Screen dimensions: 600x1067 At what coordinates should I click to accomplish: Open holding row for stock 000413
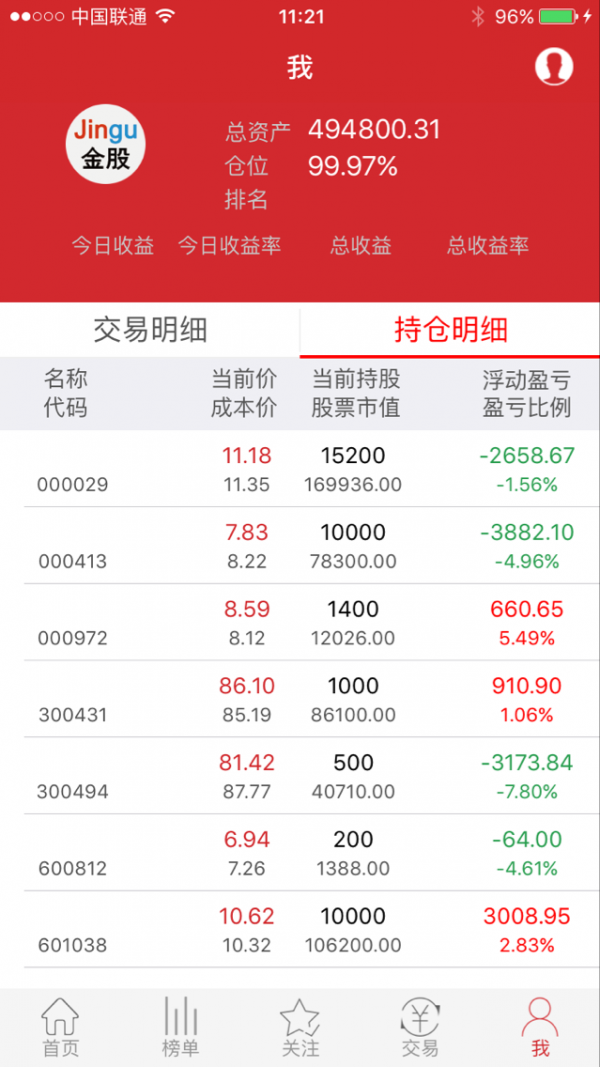coord(300,546)
